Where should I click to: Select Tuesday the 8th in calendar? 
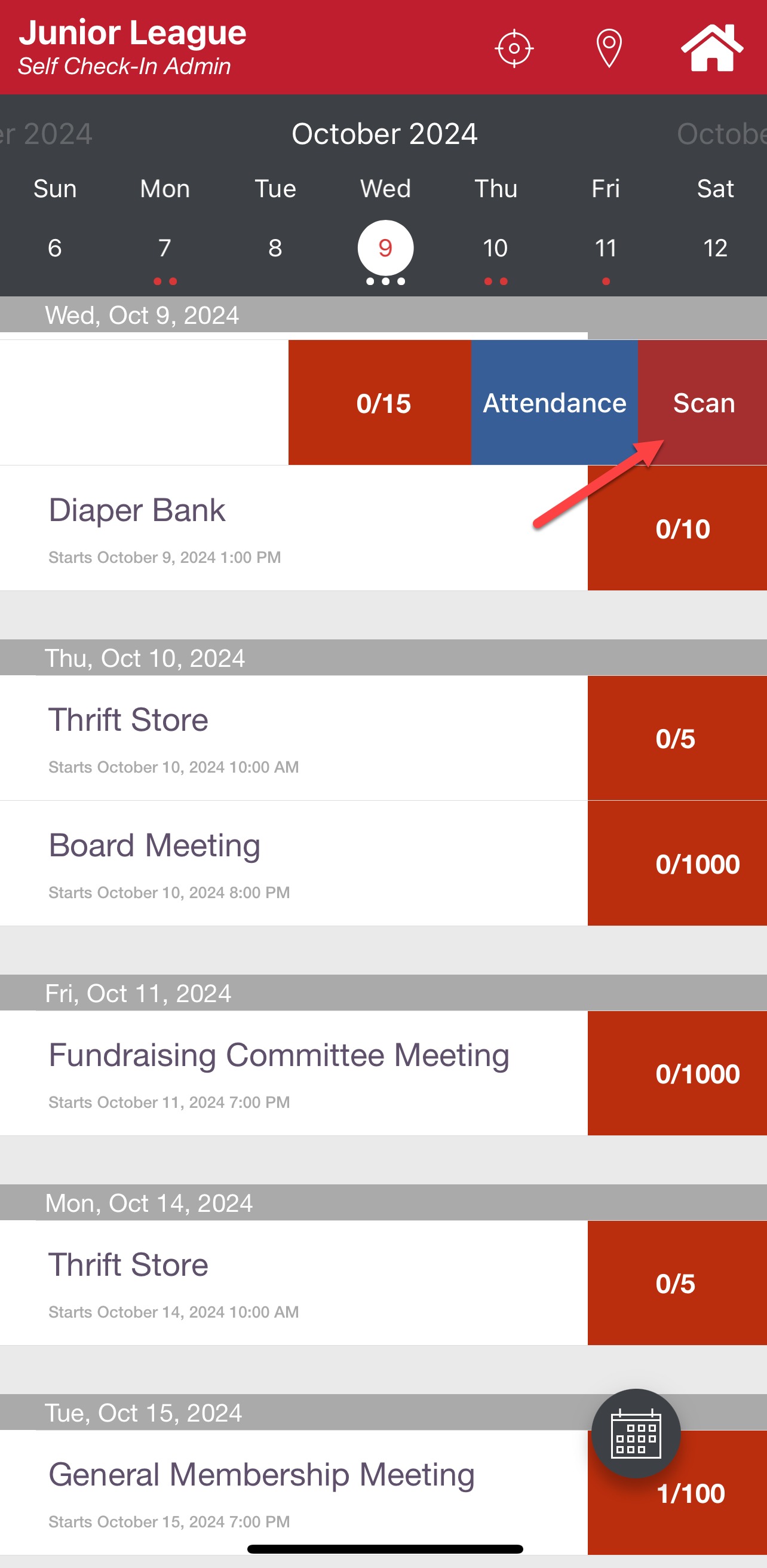(x=275, y=249)
